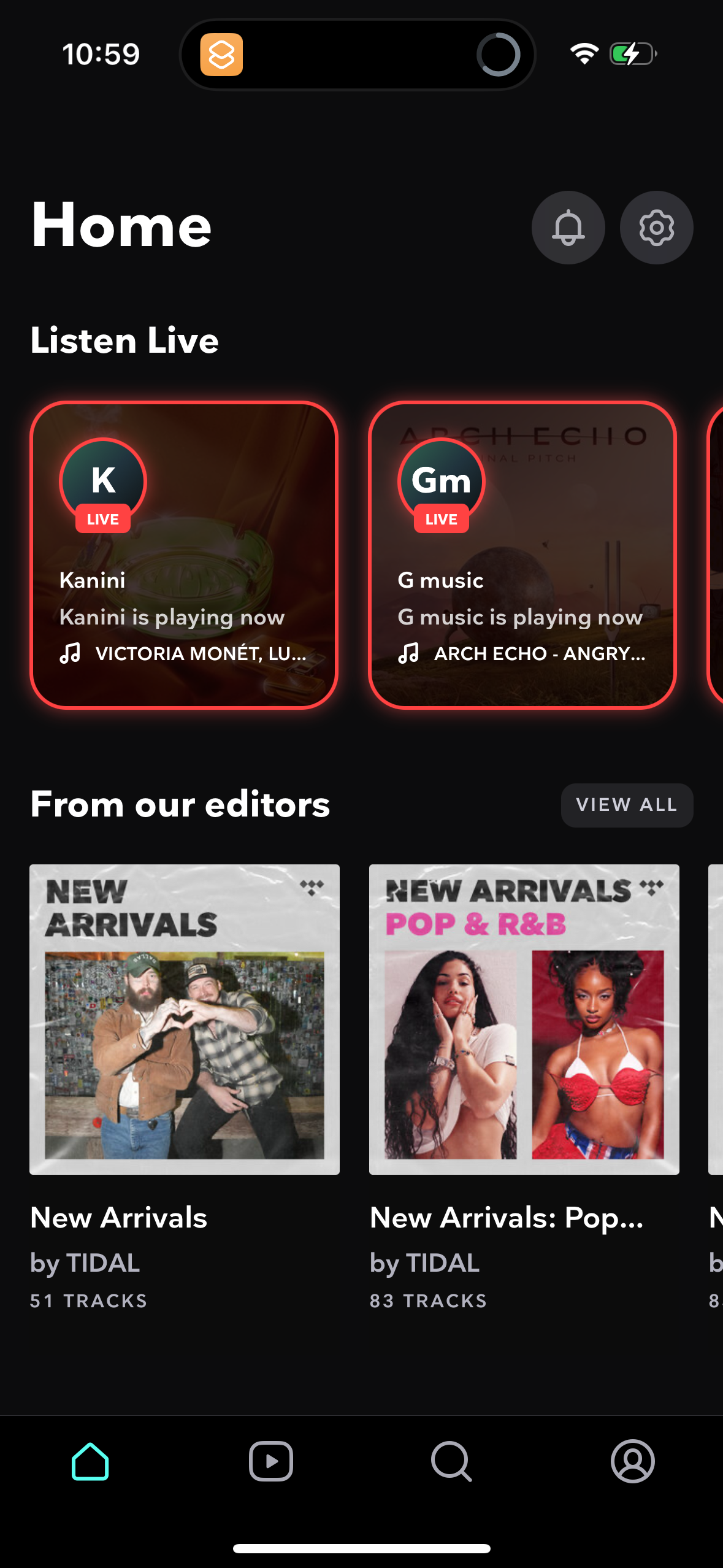Click the music note icon on Kanini's card
This screenshot has height=1568, width=723.
click(x=71, y=653)
